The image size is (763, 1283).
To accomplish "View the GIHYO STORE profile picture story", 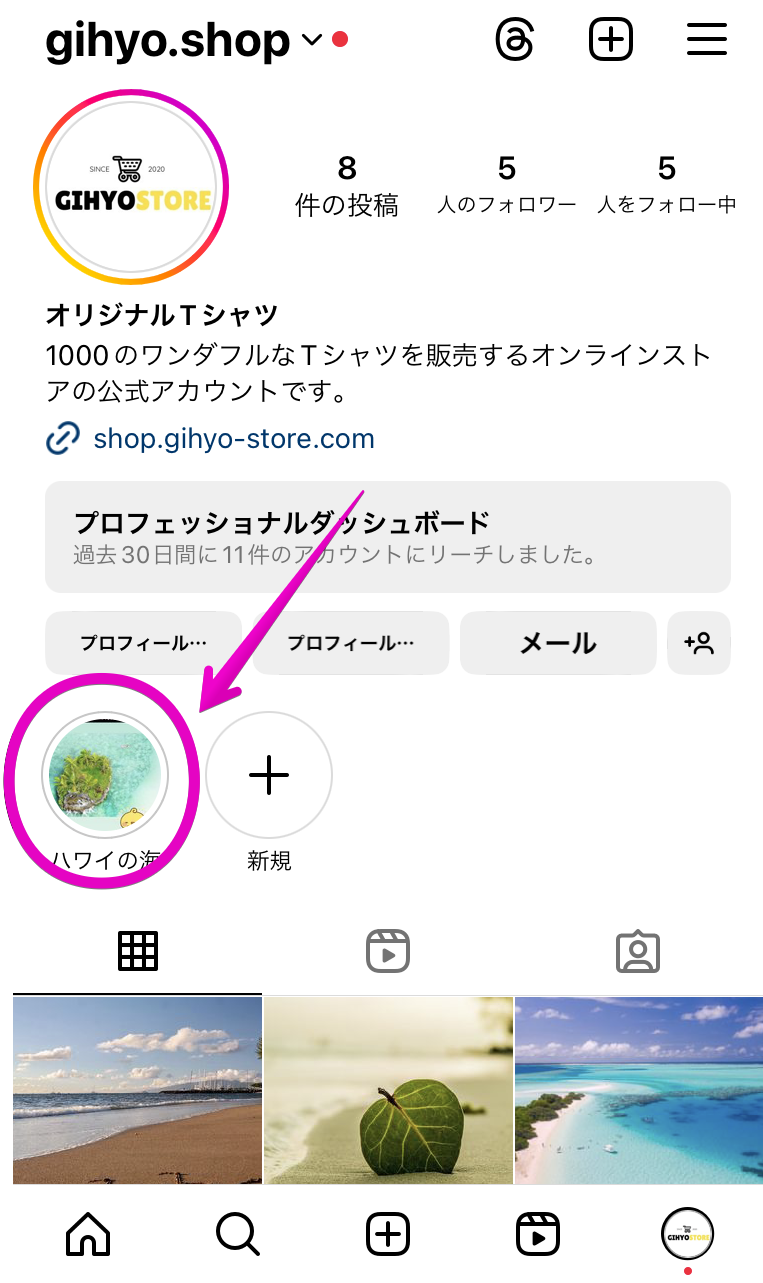I will (131, 186).
